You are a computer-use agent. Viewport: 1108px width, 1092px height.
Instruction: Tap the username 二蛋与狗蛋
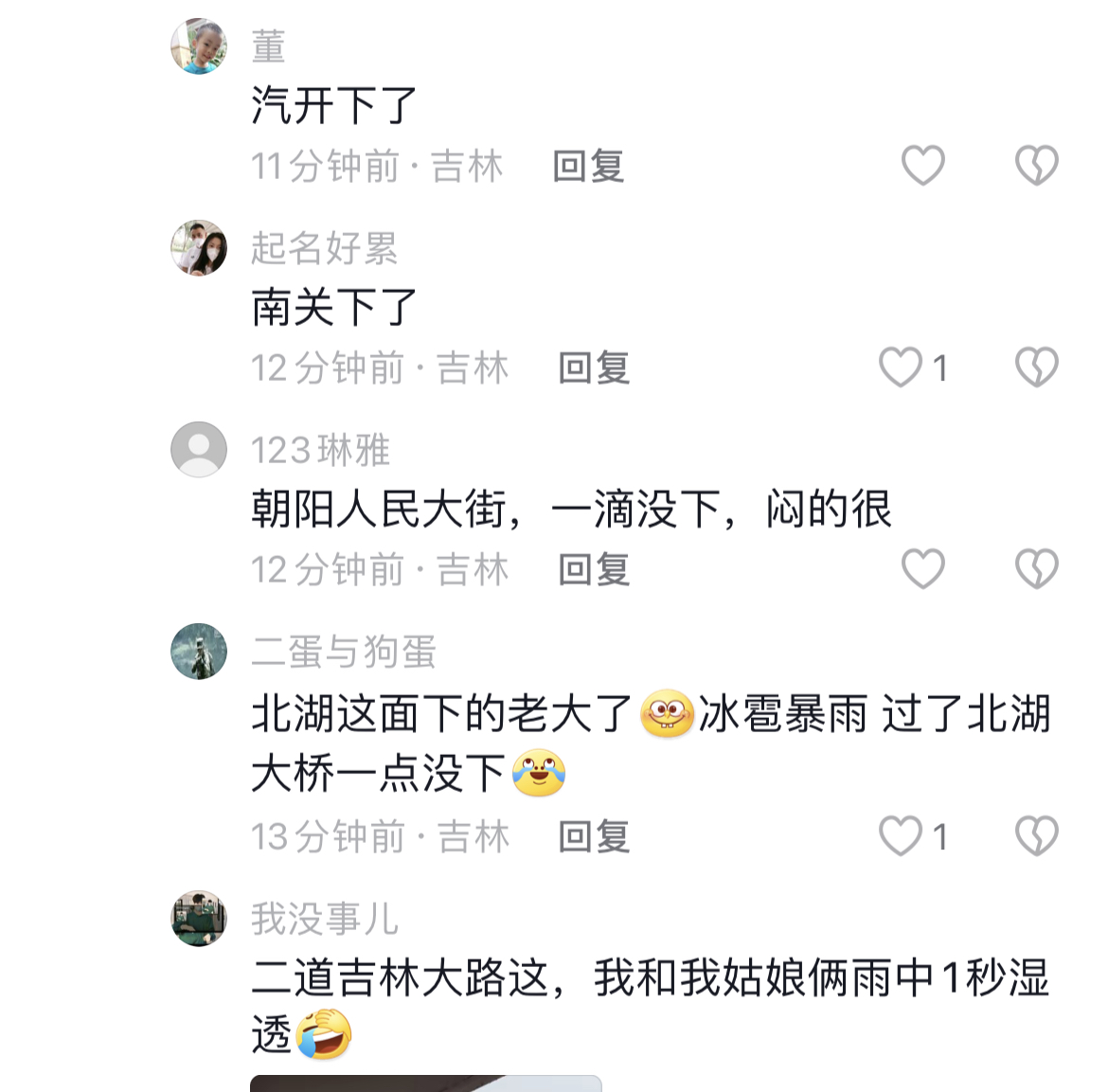[x=343, y=652]
